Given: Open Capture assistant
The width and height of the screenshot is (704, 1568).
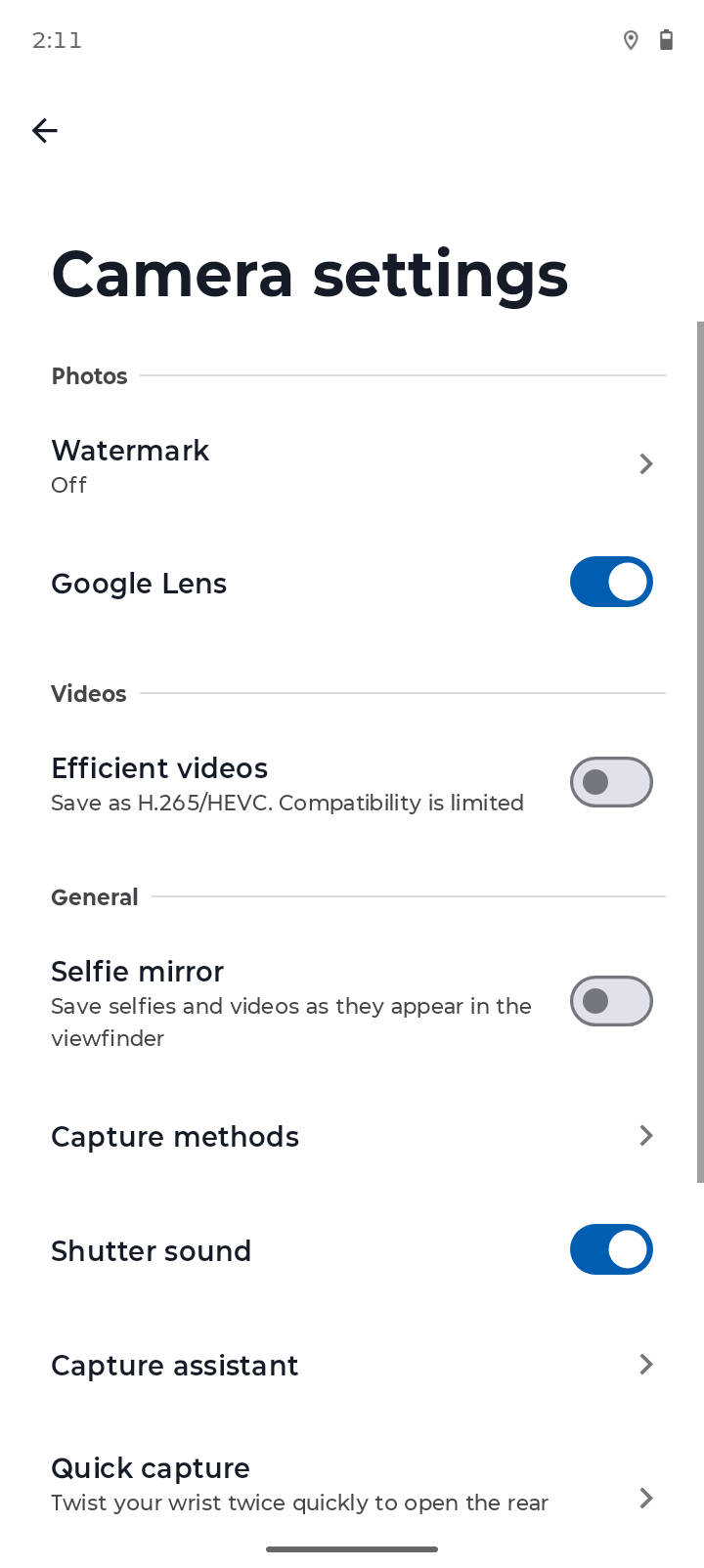Looking at the screenshot, I should (352, 1365).
